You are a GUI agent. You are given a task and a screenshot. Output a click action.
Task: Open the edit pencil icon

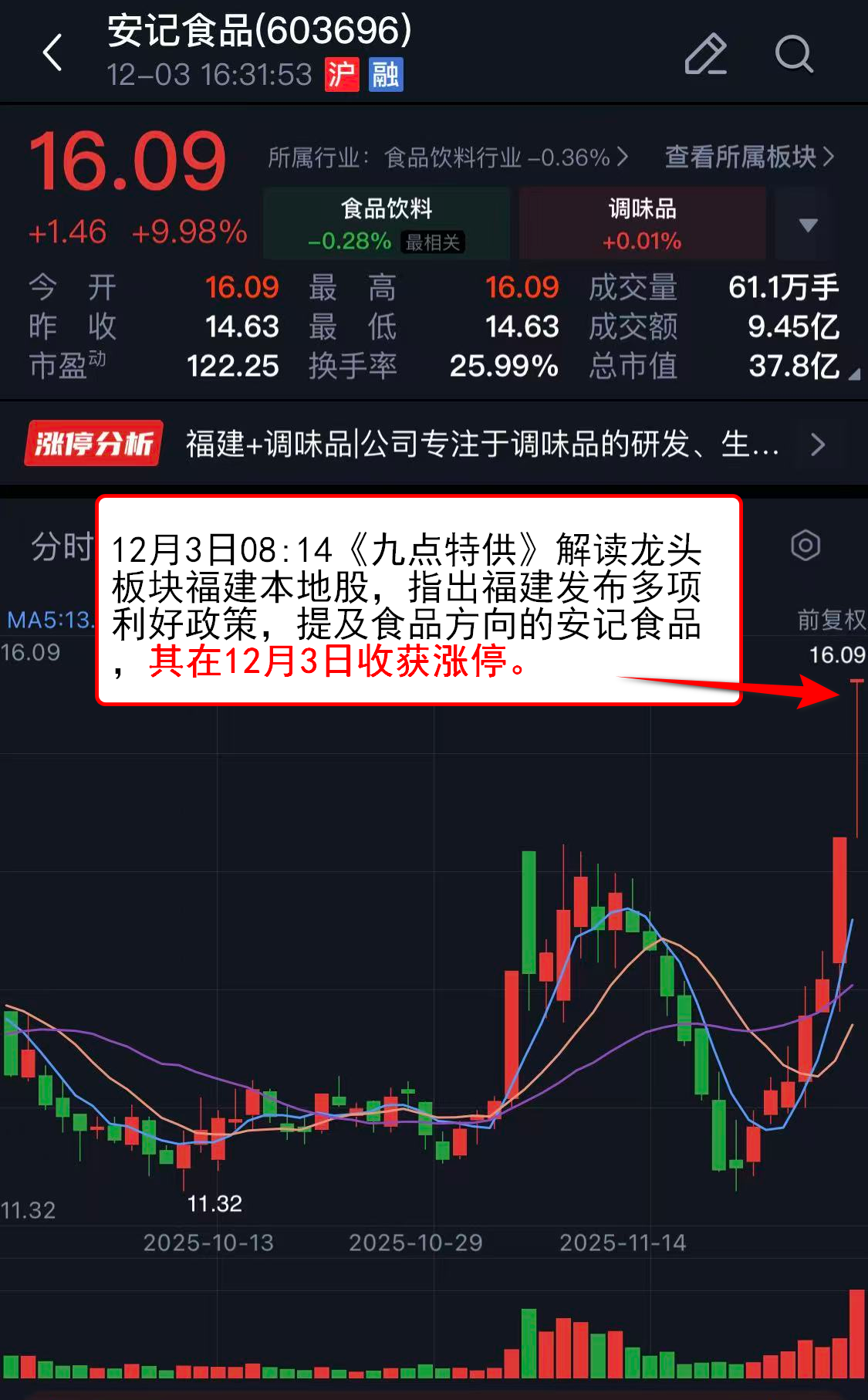click(705, 54)
